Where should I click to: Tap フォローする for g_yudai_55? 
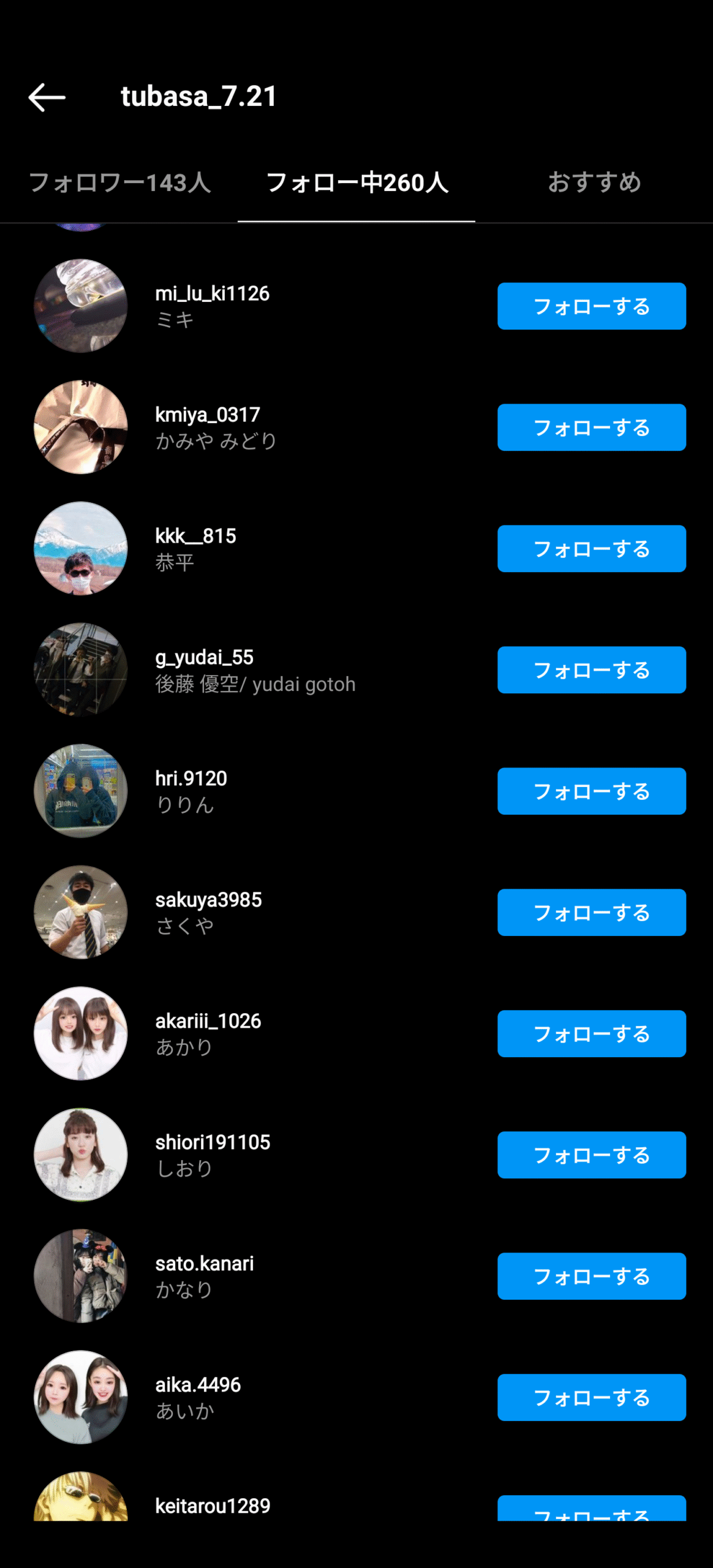point(591,670)
